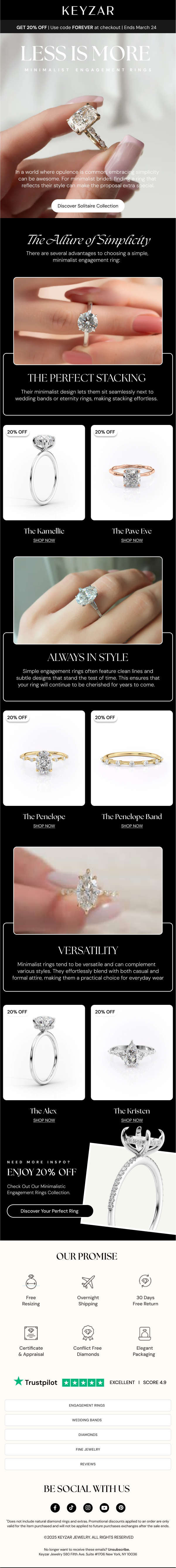Open Shop Now under The Pave Eve
176x1568 pixels.
(x=132, y=541)
